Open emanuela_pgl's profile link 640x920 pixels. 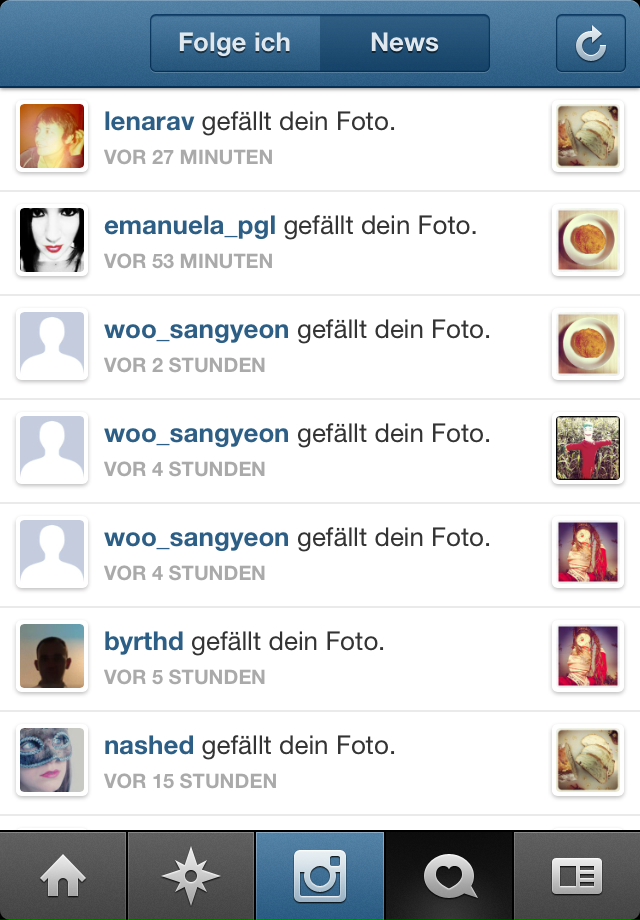[x=190, y=227]
